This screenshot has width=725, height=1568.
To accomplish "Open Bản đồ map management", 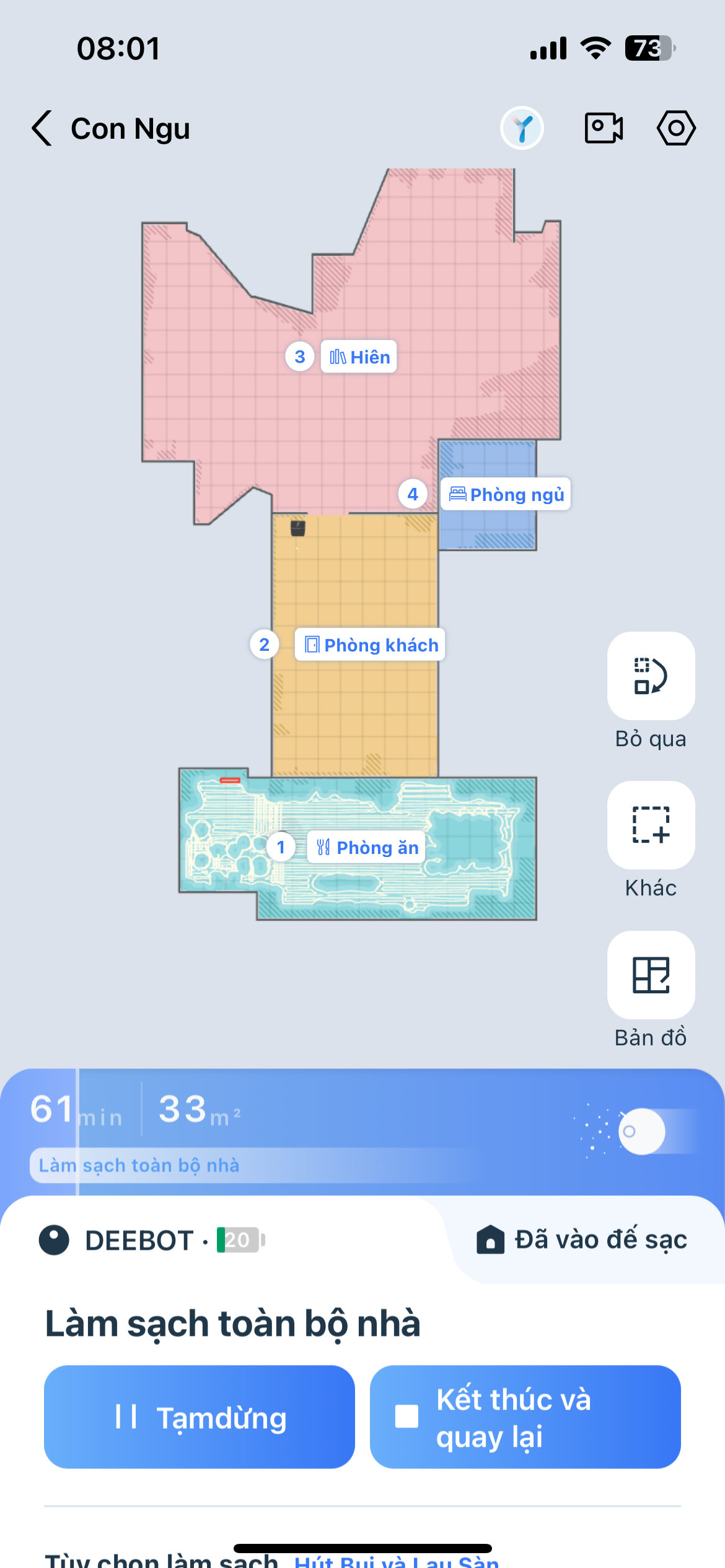I will tap(651, 975).
